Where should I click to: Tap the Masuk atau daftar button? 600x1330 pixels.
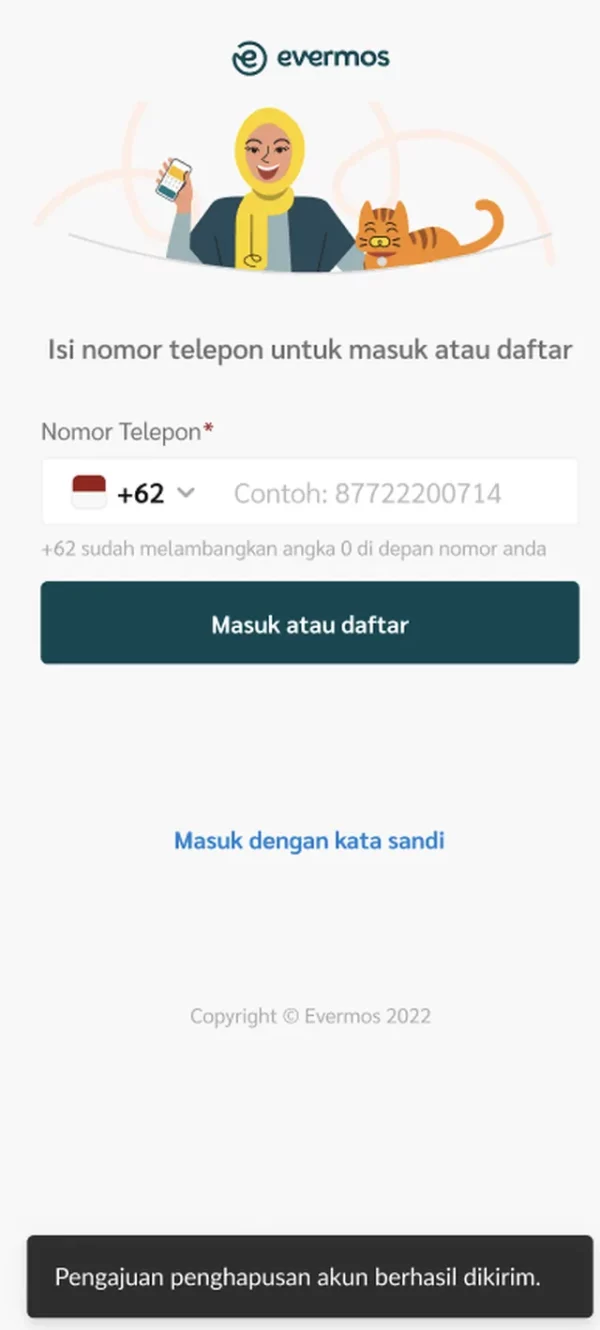[x=310, y=623]
